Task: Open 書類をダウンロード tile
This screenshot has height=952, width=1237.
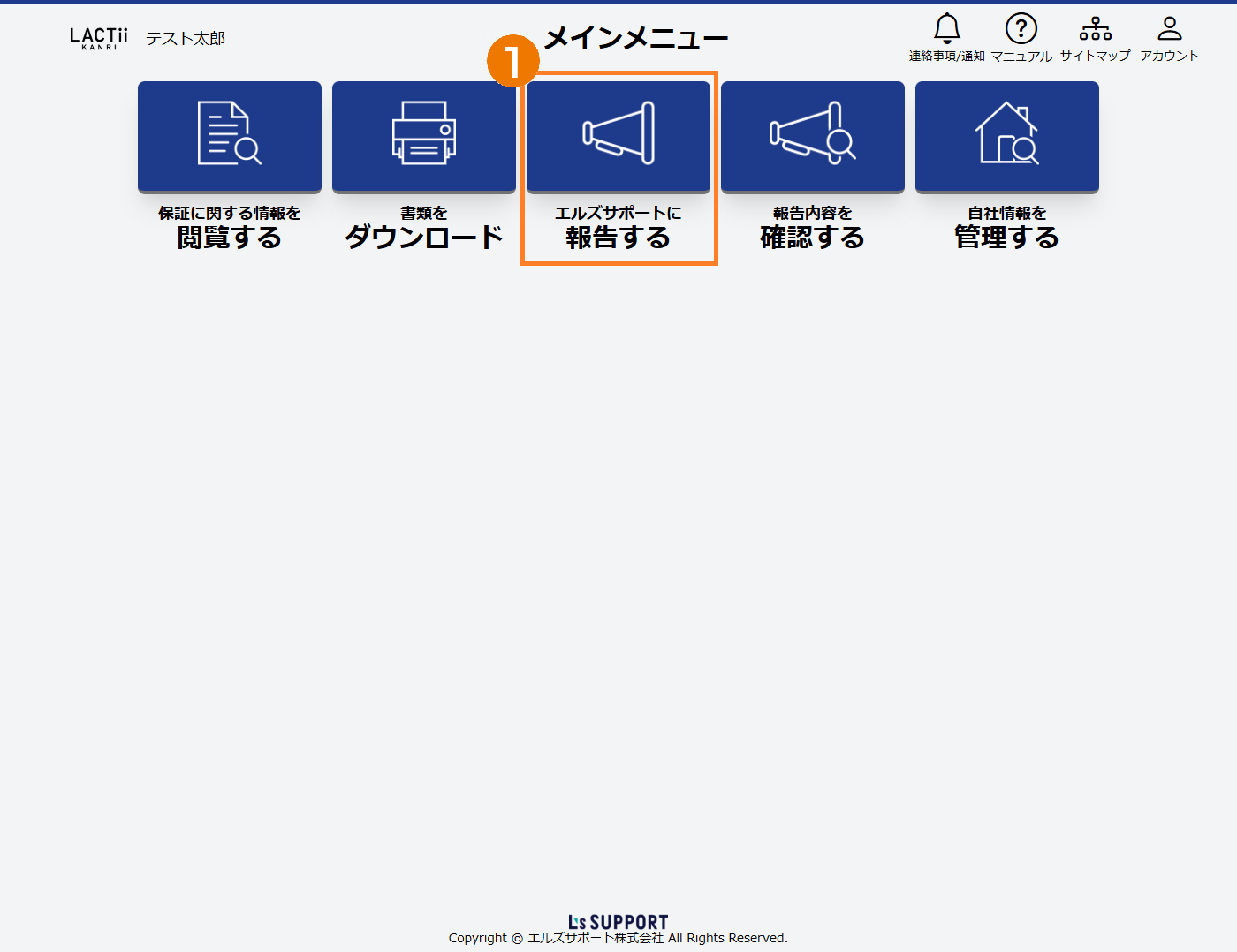Action: click(424, 137)
